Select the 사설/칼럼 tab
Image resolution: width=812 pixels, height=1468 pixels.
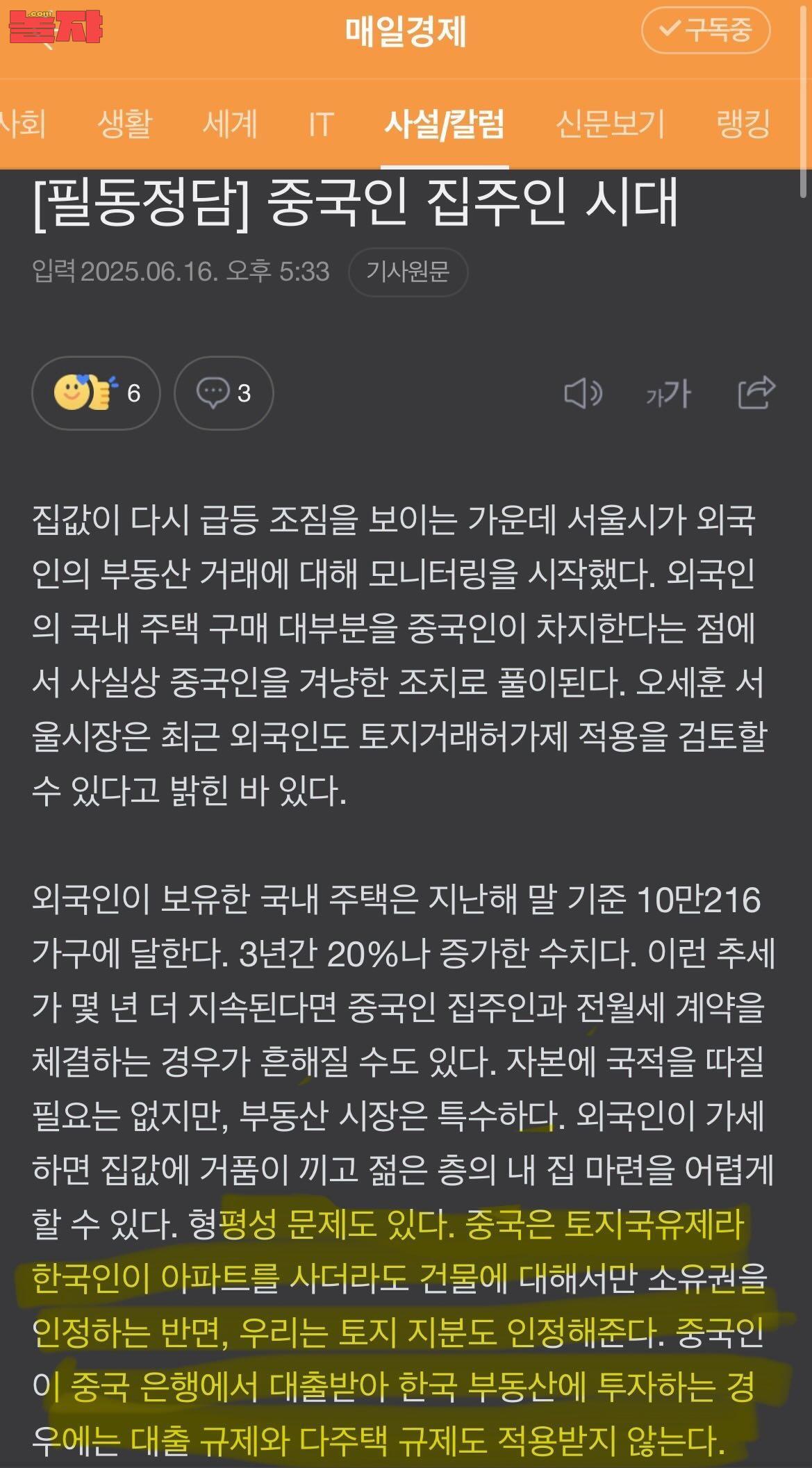point(445,124)
